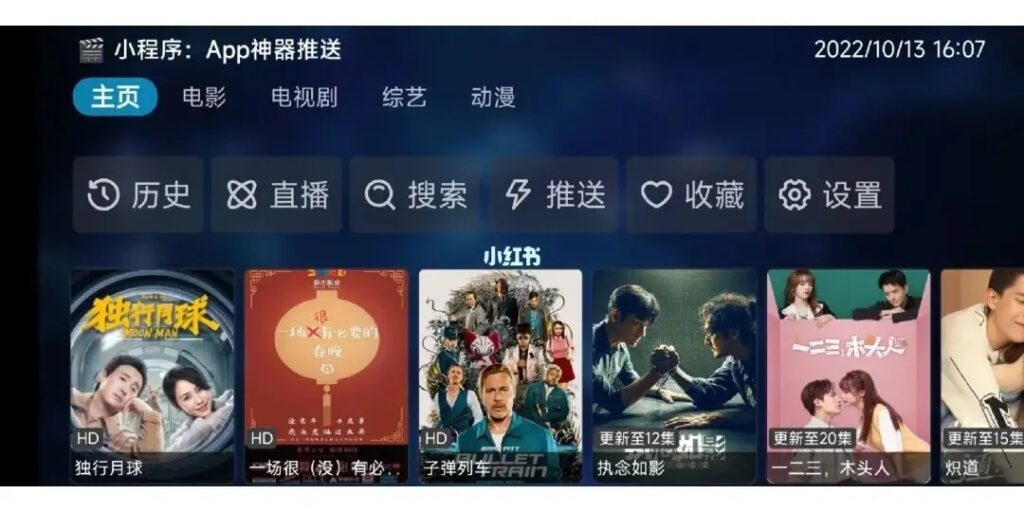The image size is (1024, 512).
Task: Open the series 炽道
Action: (982, 375)
